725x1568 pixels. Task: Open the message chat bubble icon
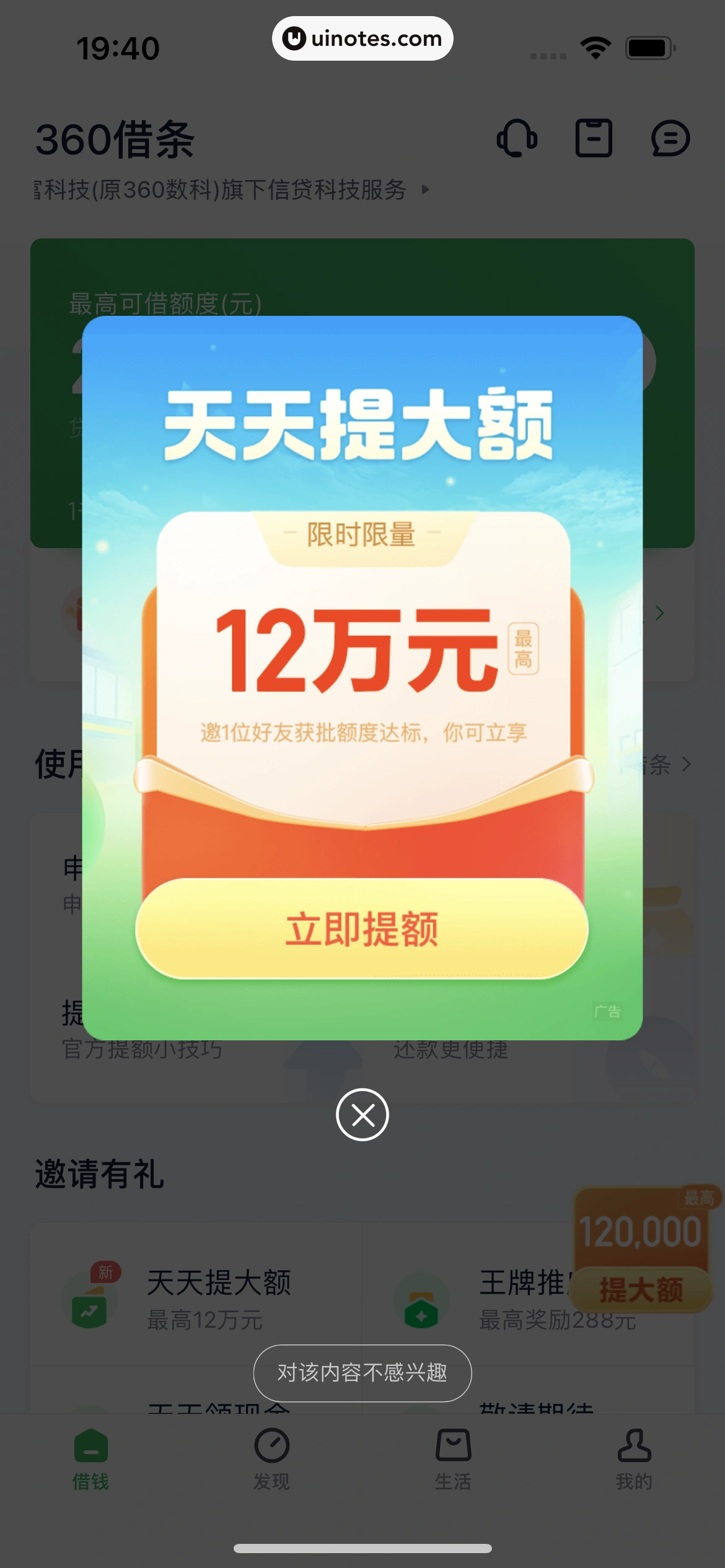pyautogui.click(x=671, y=137)
